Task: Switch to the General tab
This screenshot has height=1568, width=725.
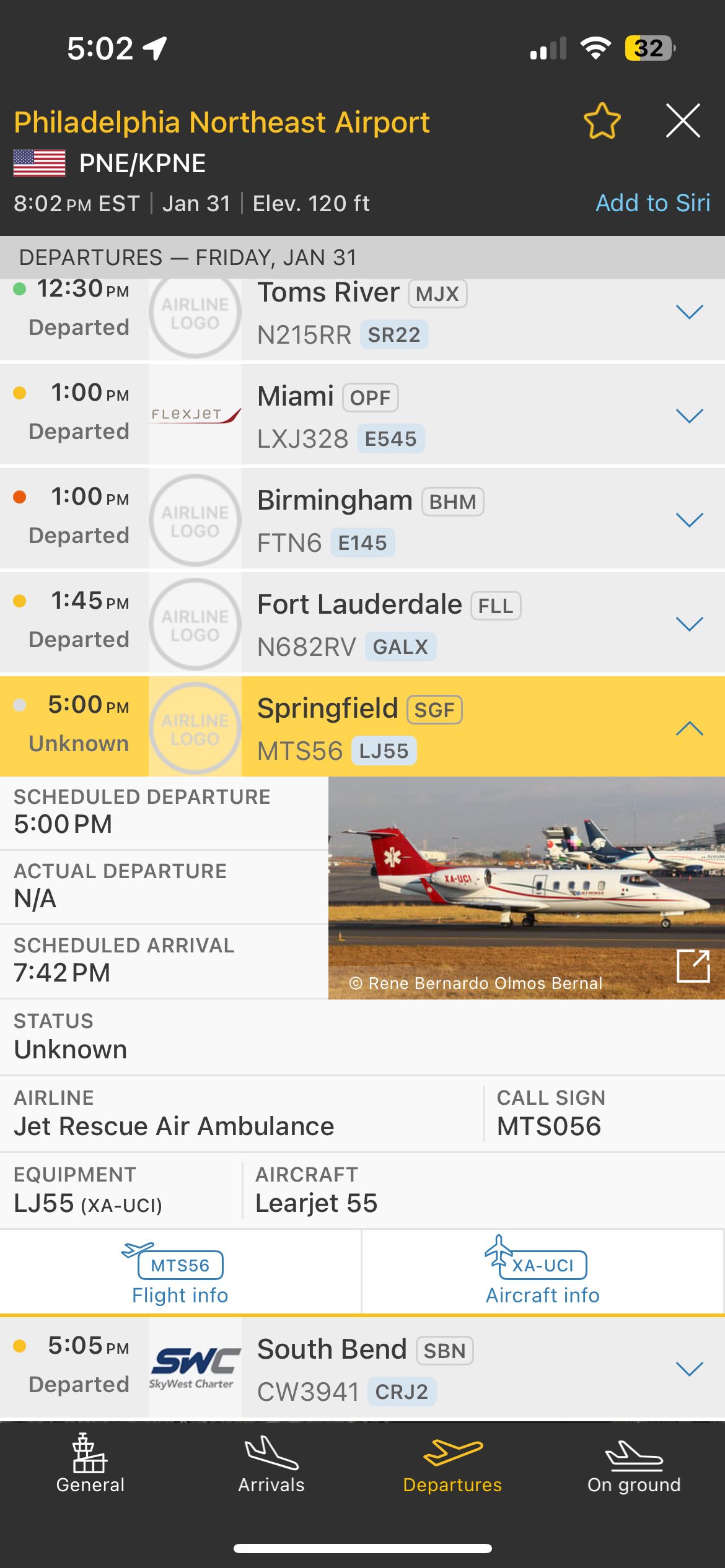Action: click(90, 1465)
